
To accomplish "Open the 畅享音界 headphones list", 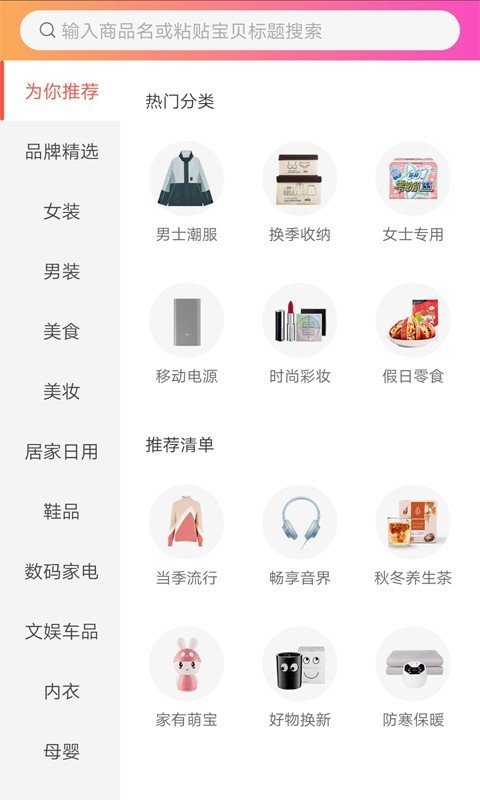I will [x=299, y=537].
